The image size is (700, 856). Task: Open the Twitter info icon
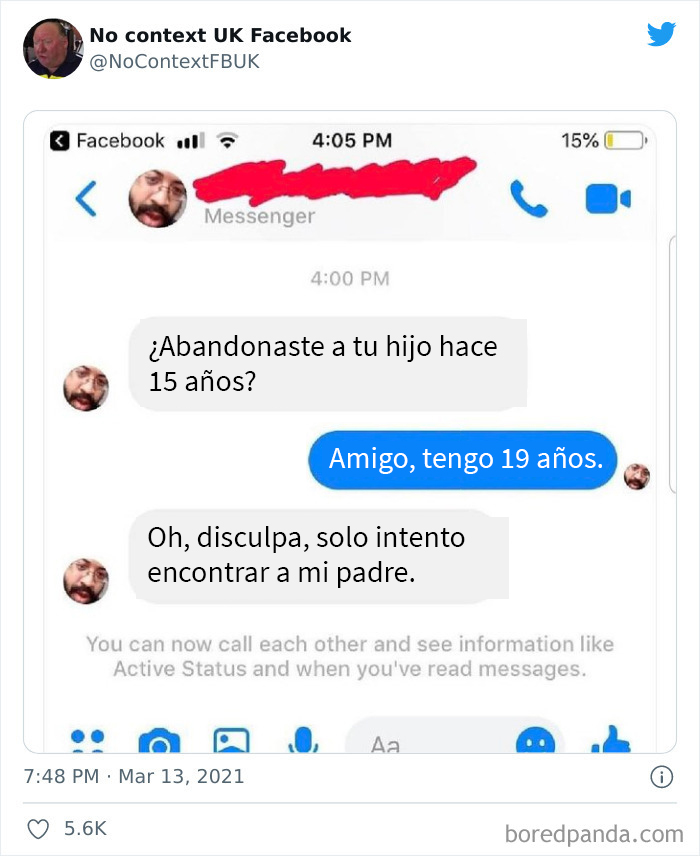(661, 776)
